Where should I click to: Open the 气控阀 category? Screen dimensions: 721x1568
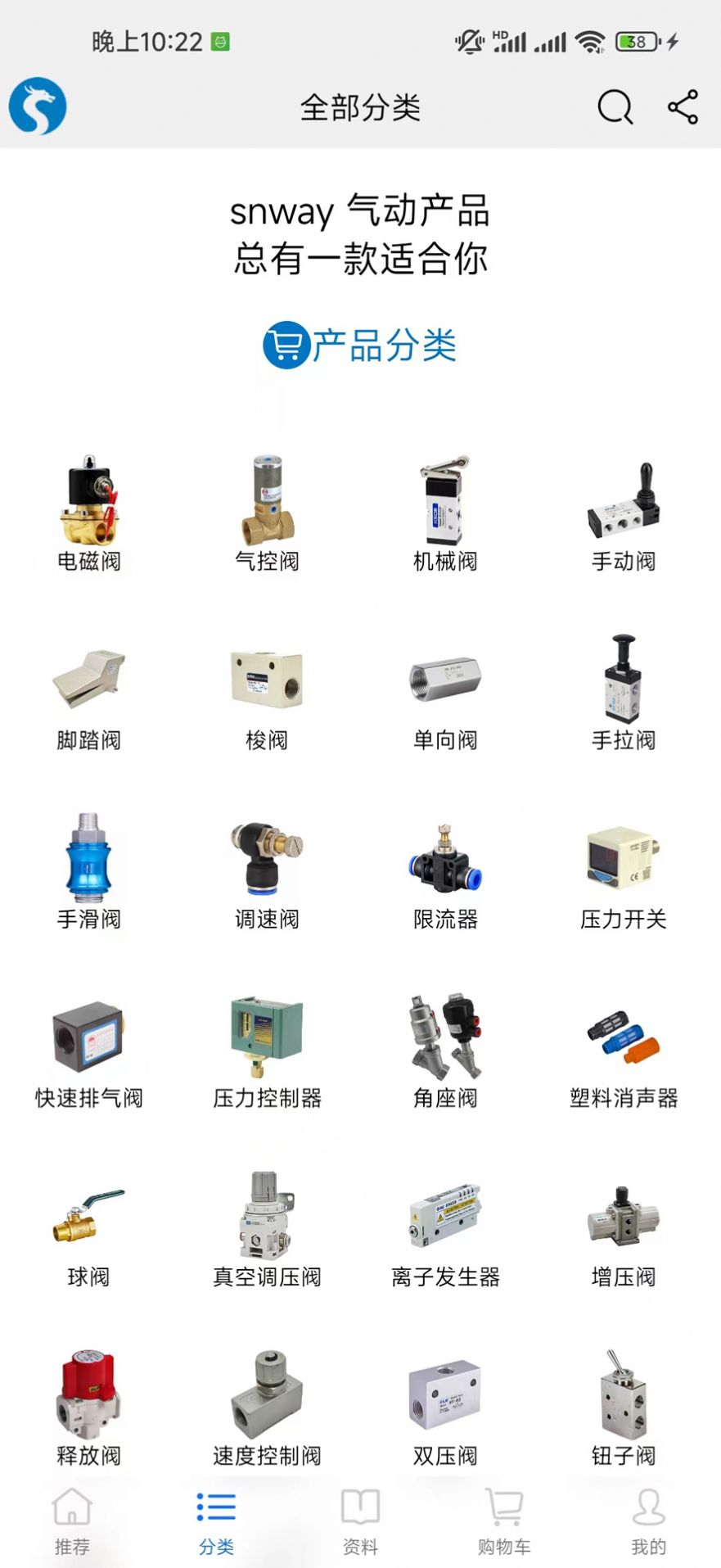coord(266,508)
